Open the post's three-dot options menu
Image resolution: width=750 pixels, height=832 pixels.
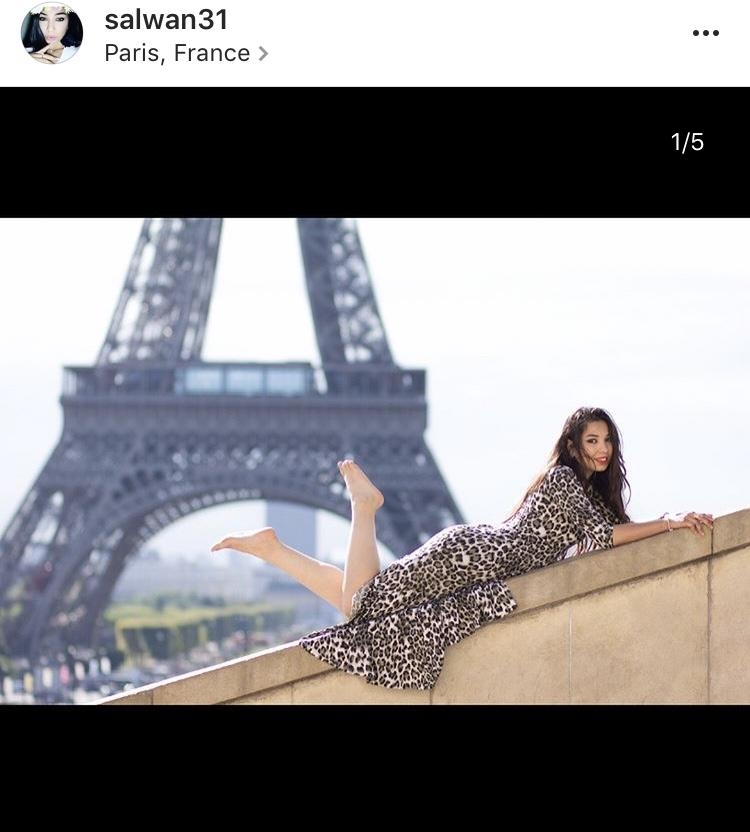(705, 34)
